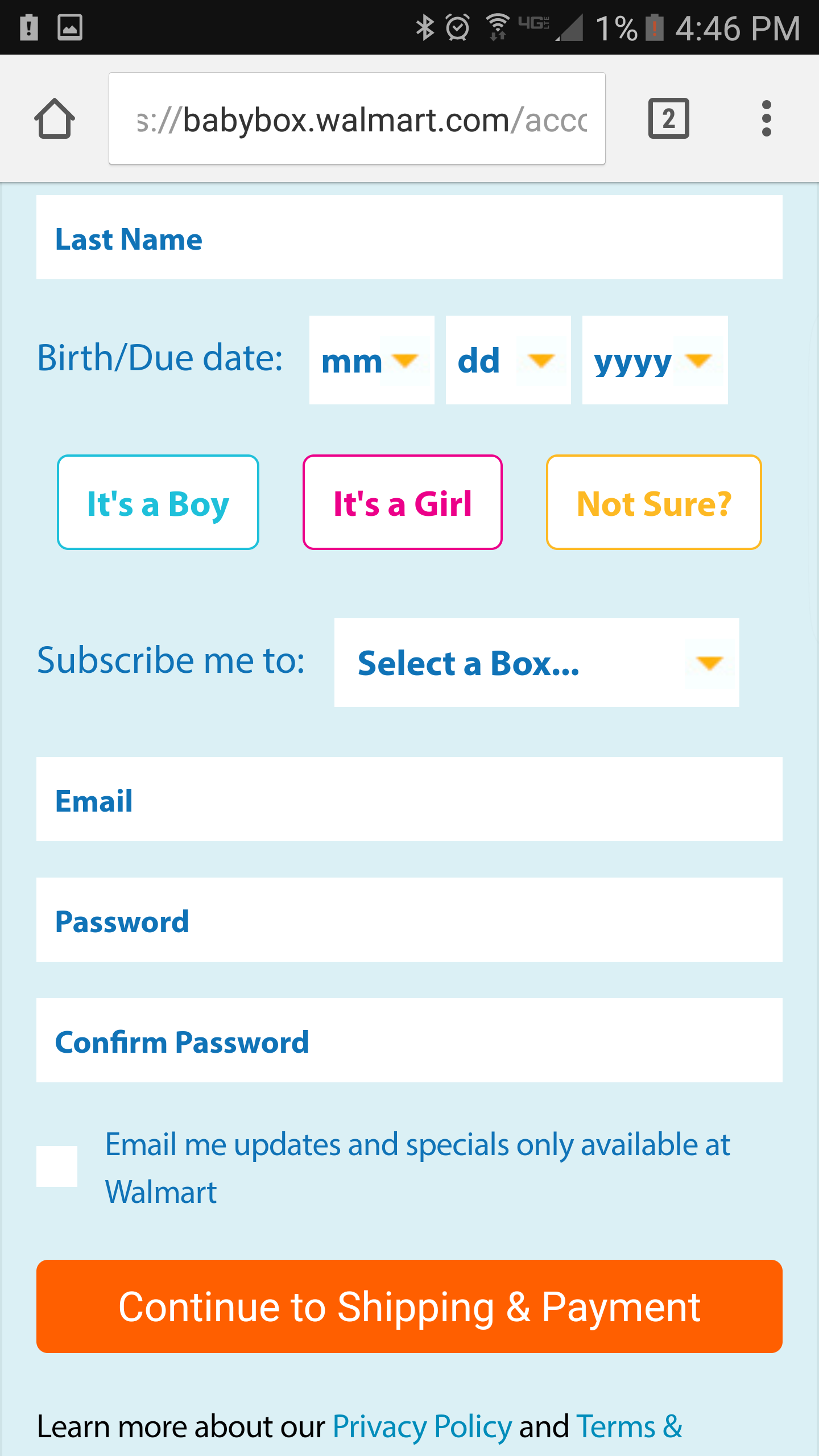Open the dd day dropdown

point(508,360)
